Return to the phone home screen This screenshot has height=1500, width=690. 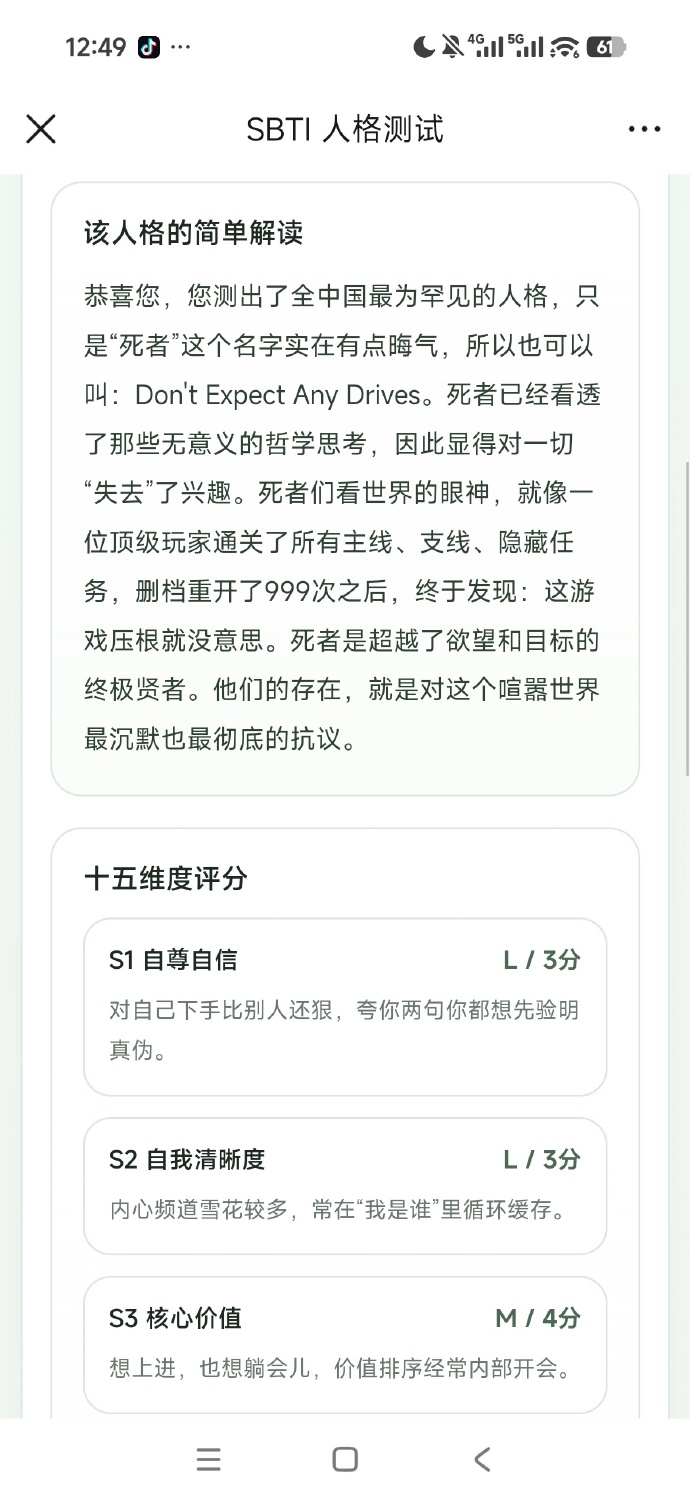345,1459
